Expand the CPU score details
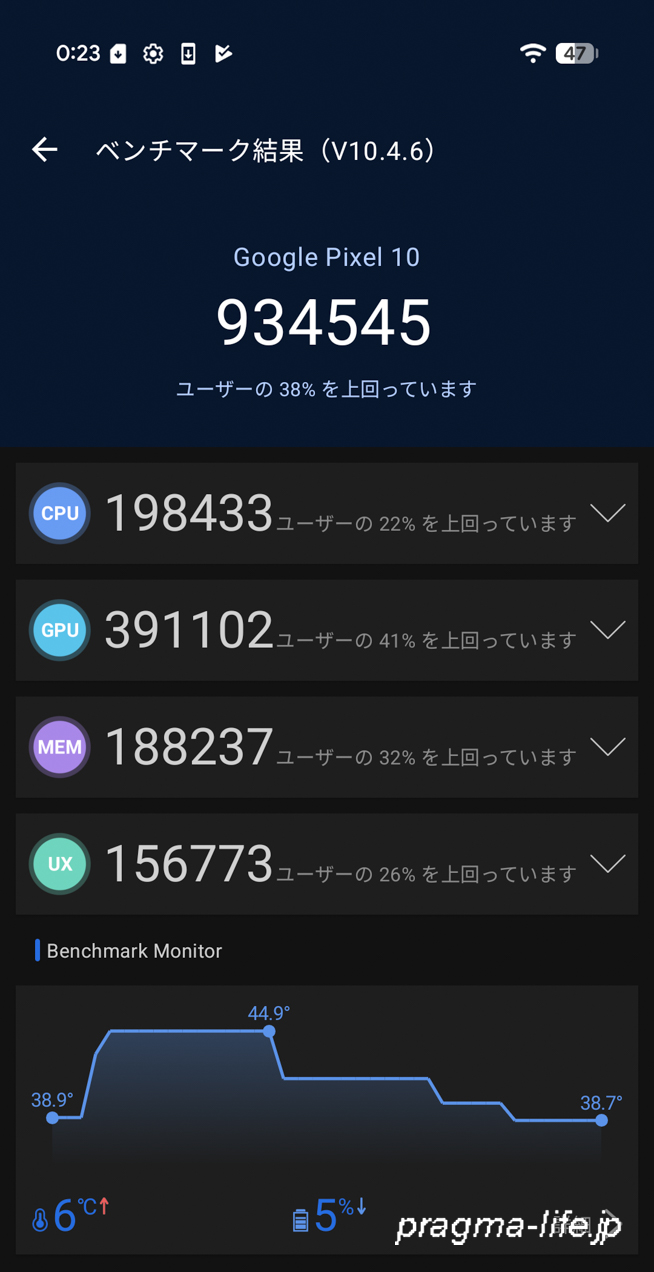 pyautogui.click(x=607, y=513)
